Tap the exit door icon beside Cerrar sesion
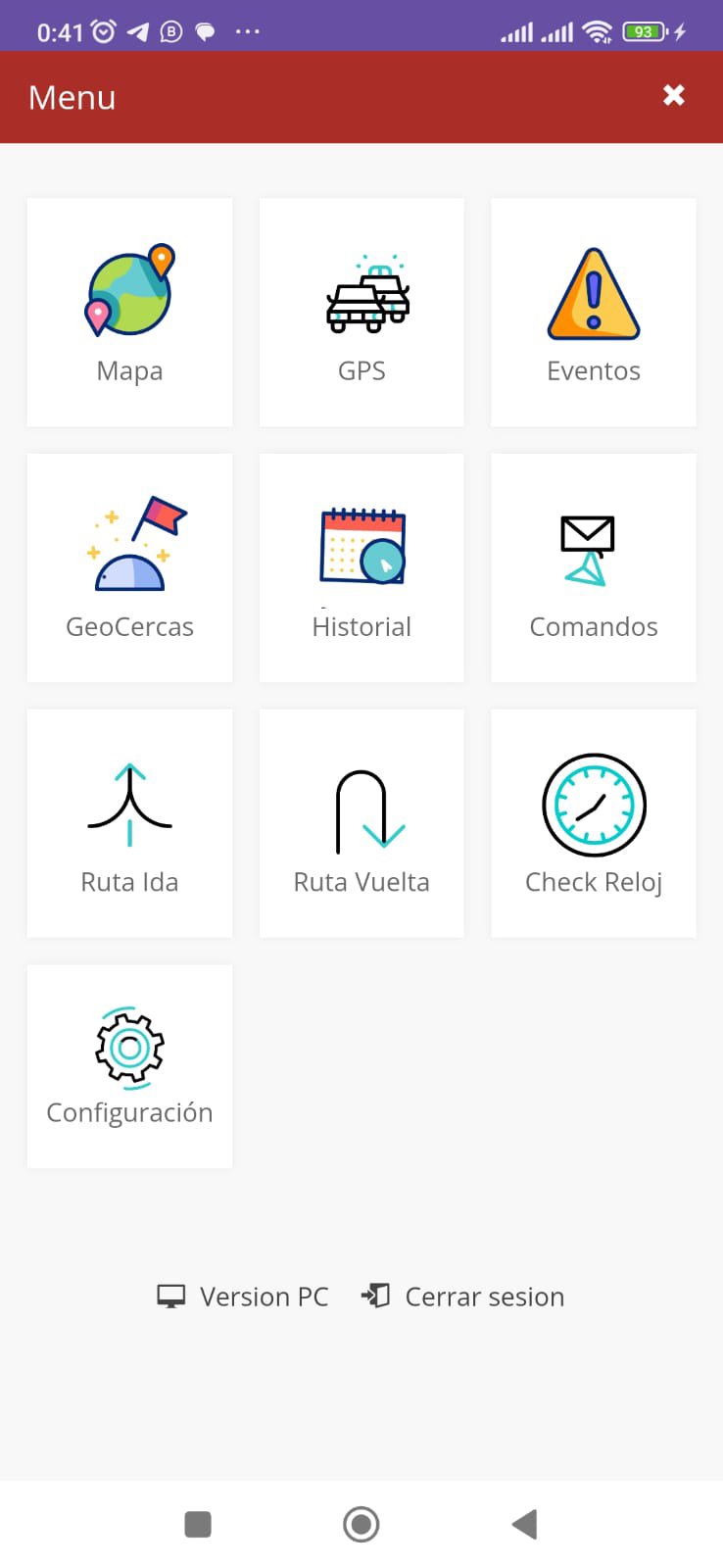 [x=377, y=1296]
